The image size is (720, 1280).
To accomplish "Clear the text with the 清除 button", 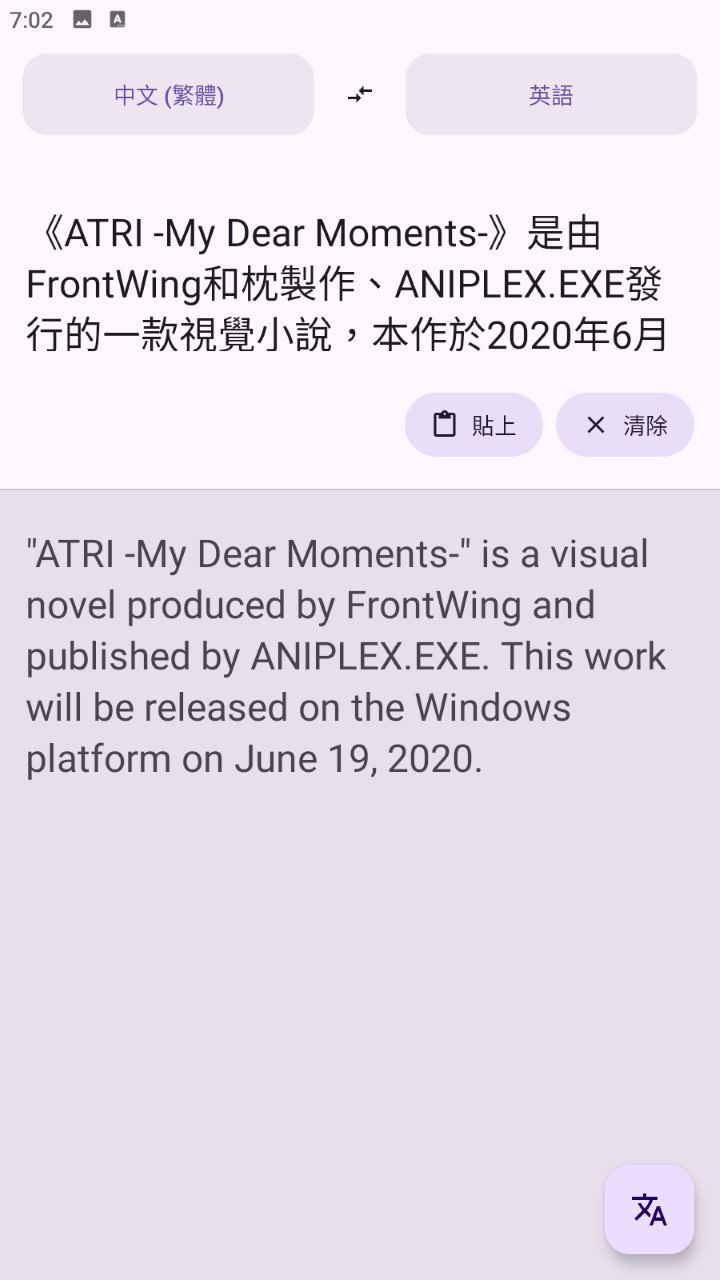I will coord(625,425).
